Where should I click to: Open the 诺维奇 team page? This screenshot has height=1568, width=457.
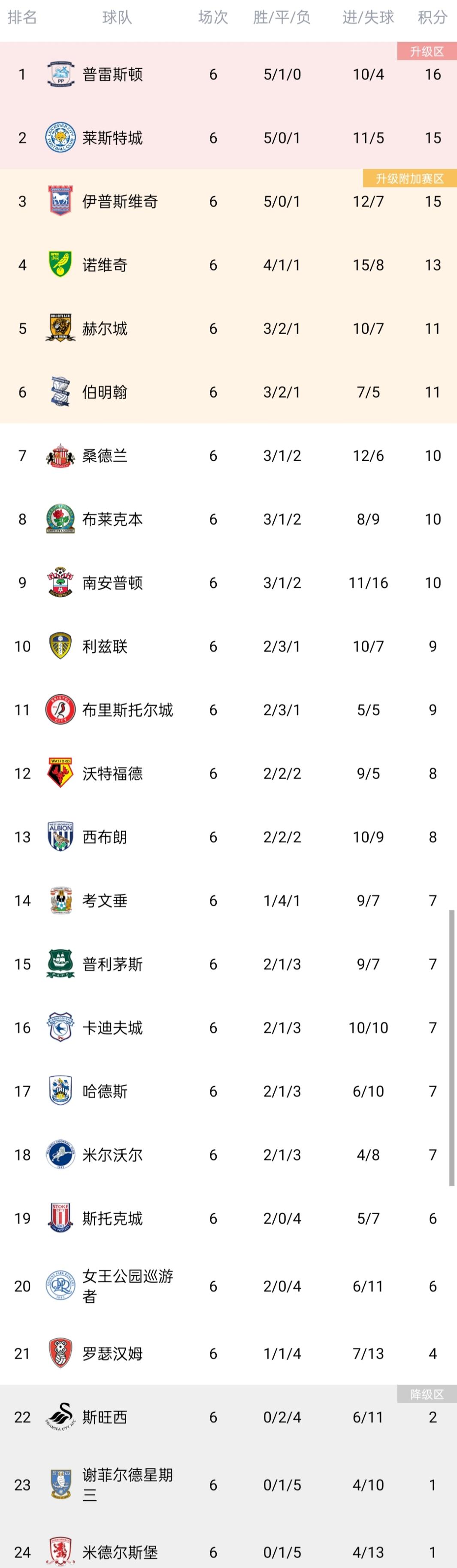click(x=228, y=265)
